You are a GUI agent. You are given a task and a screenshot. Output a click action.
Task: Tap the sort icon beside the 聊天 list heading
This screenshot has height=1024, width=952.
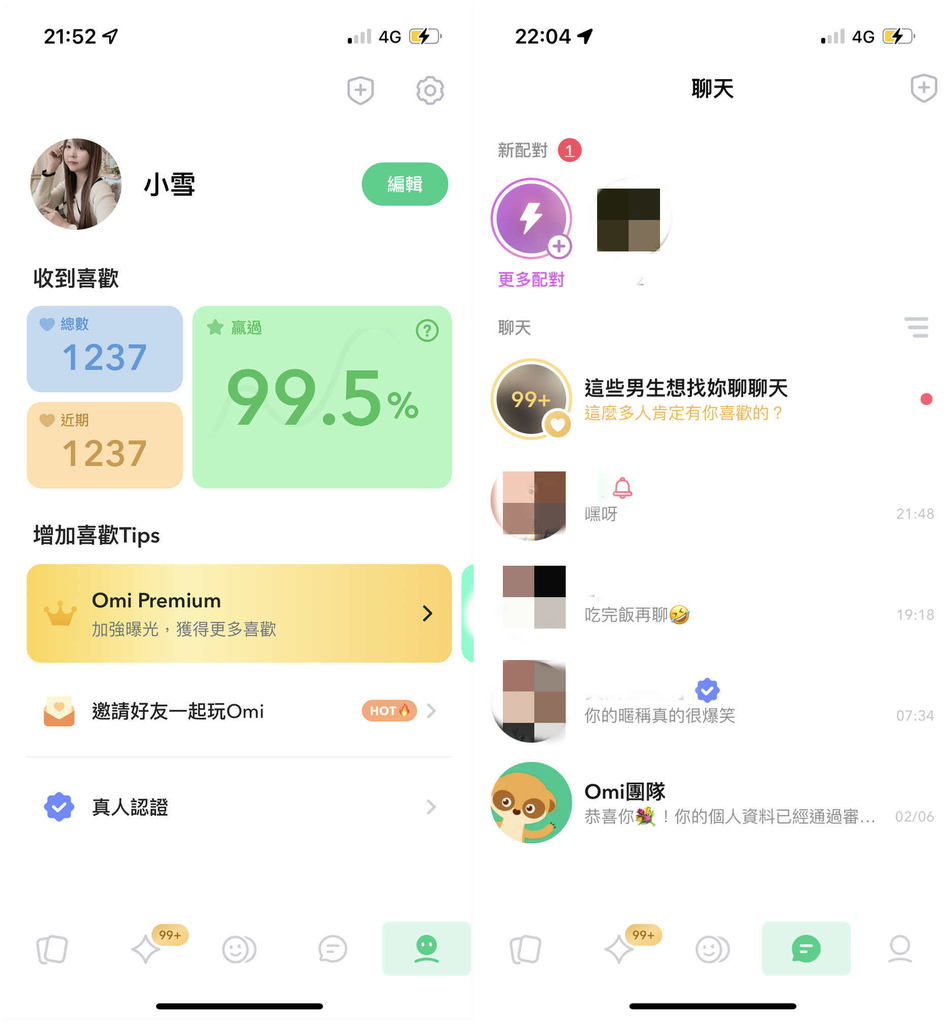(916, 327)
